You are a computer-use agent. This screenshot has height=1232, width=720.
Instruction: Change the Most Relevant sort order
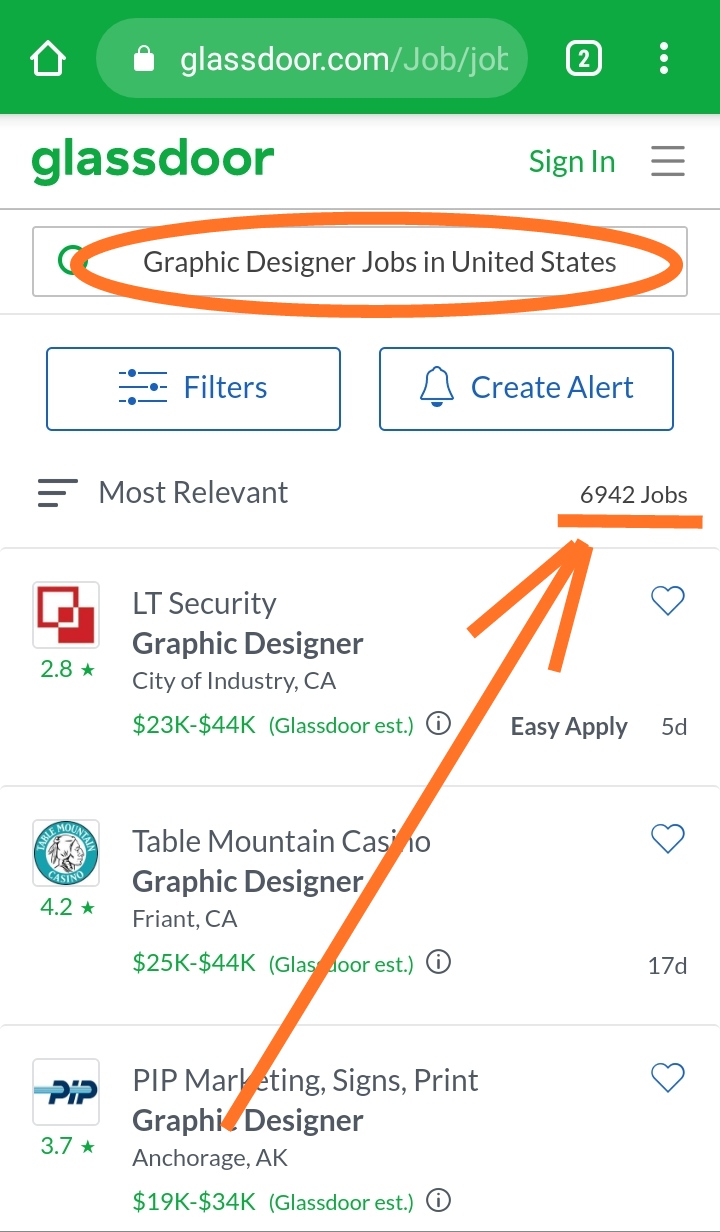[163, 492]
